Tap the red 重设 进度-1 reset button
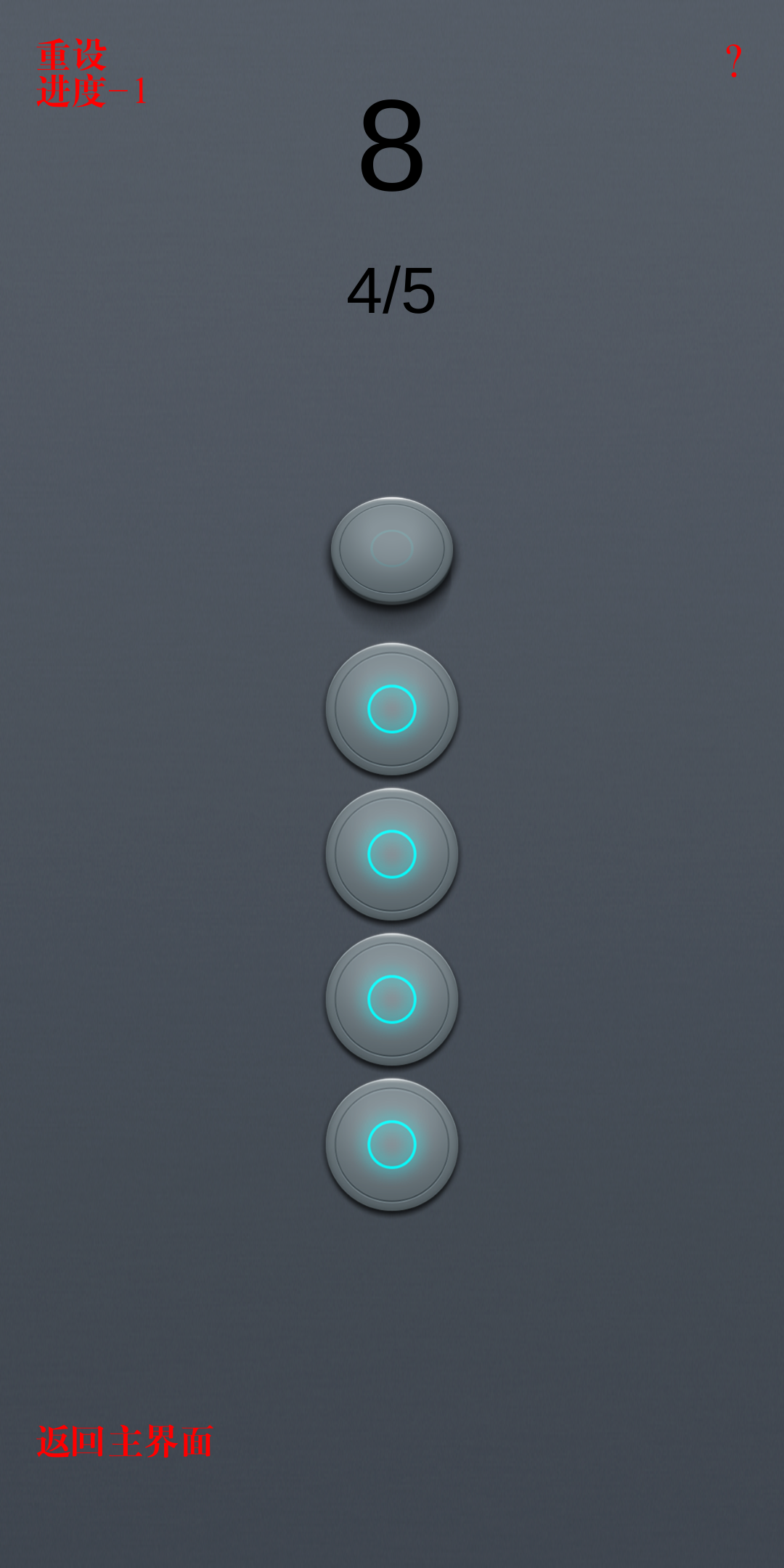 [91, 75]
